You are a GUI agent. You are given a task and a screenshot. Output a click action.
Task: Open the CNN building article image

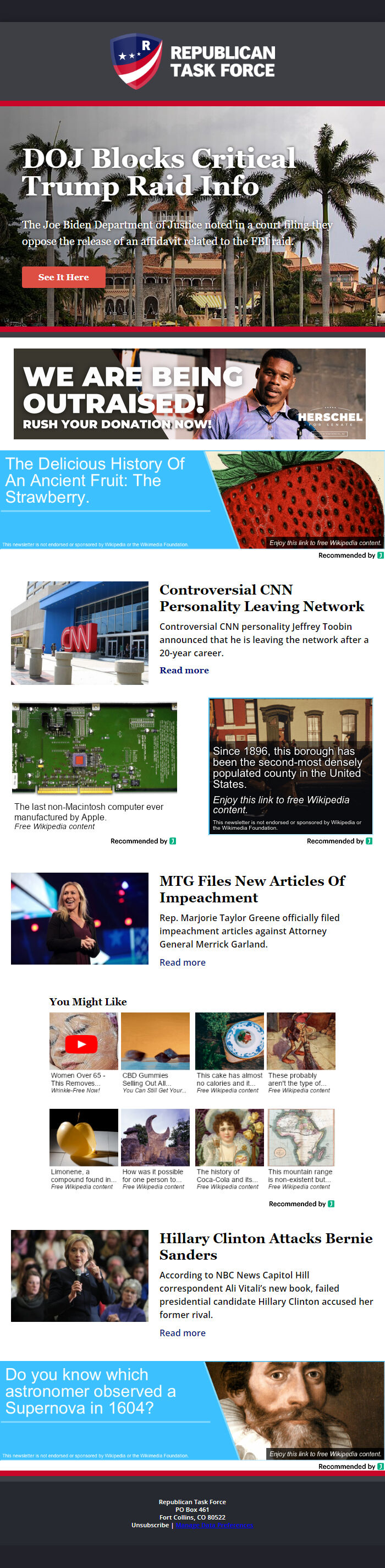[x=80, y=633]
